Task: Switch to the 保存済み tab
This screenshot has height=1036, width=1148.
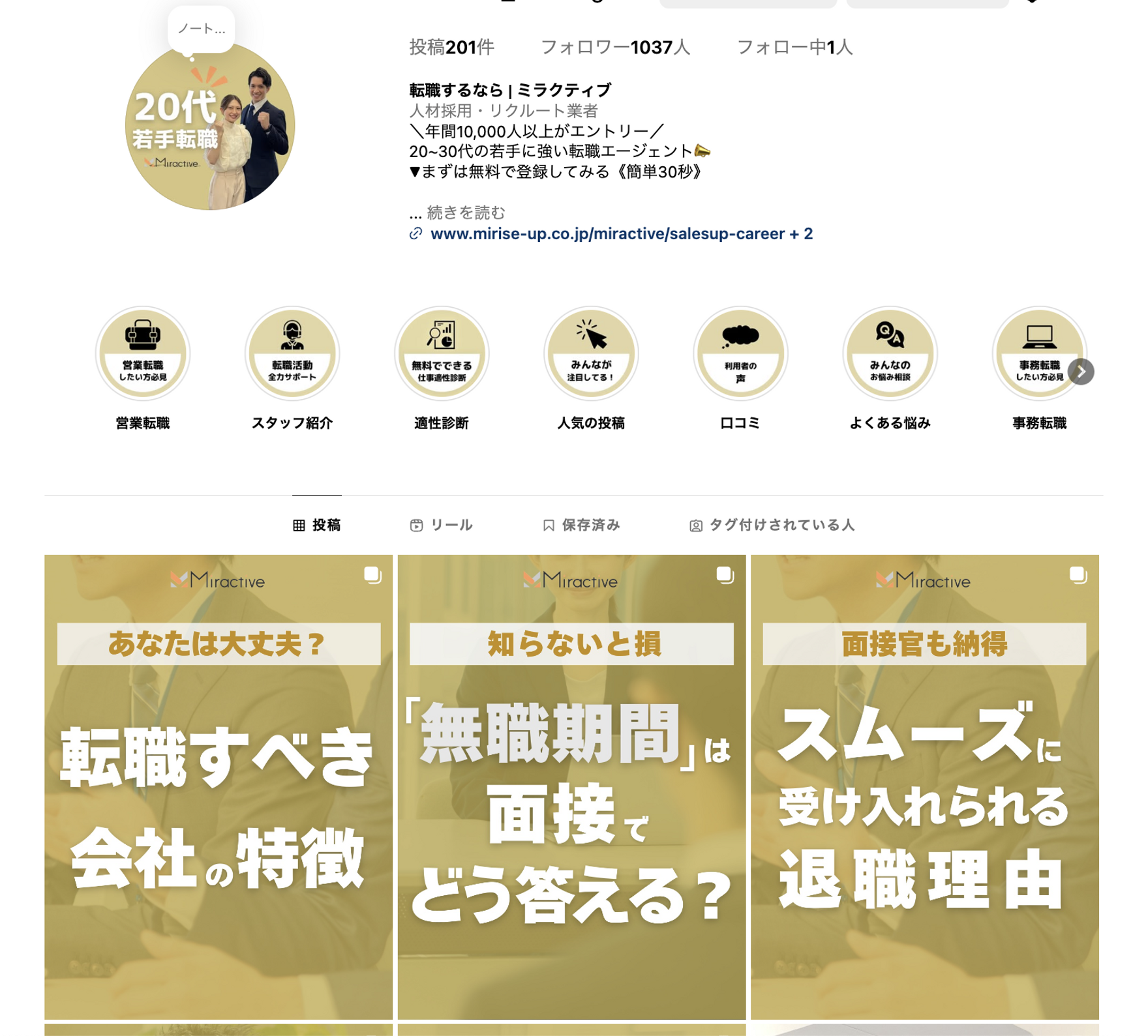Action: [581, 525]
